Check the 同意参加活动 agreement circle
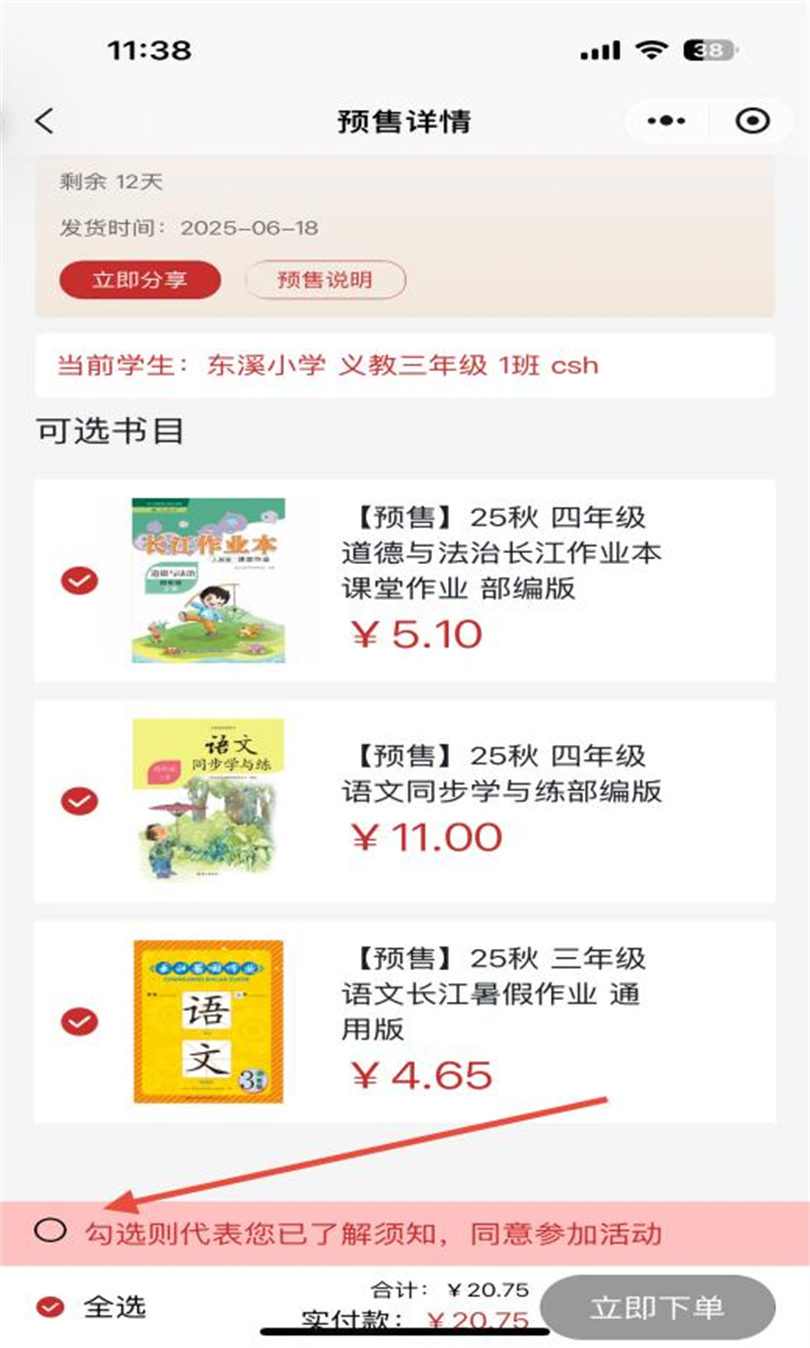This screenshot has height=1348, width=810. pyautogui.click(x=50, y=1231)
